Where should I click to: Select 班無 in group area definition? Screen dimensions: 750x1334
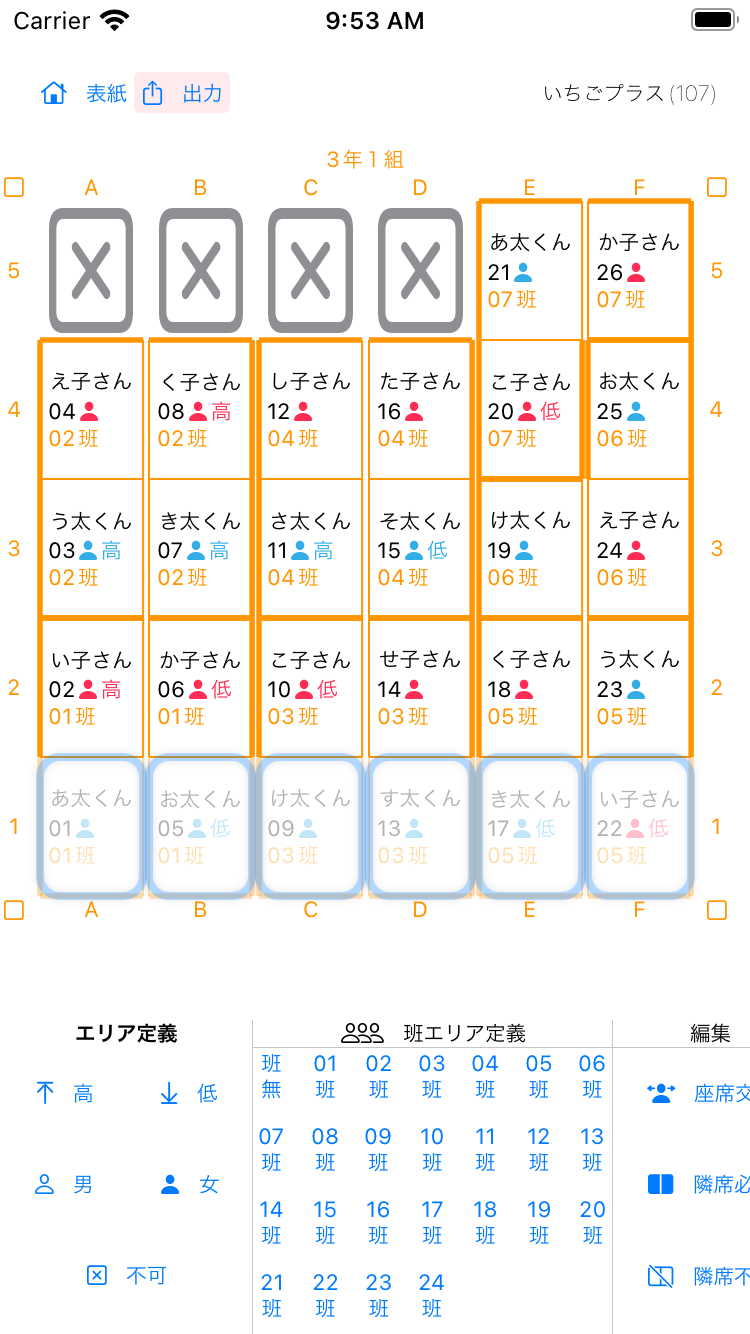pos(272,1076)
